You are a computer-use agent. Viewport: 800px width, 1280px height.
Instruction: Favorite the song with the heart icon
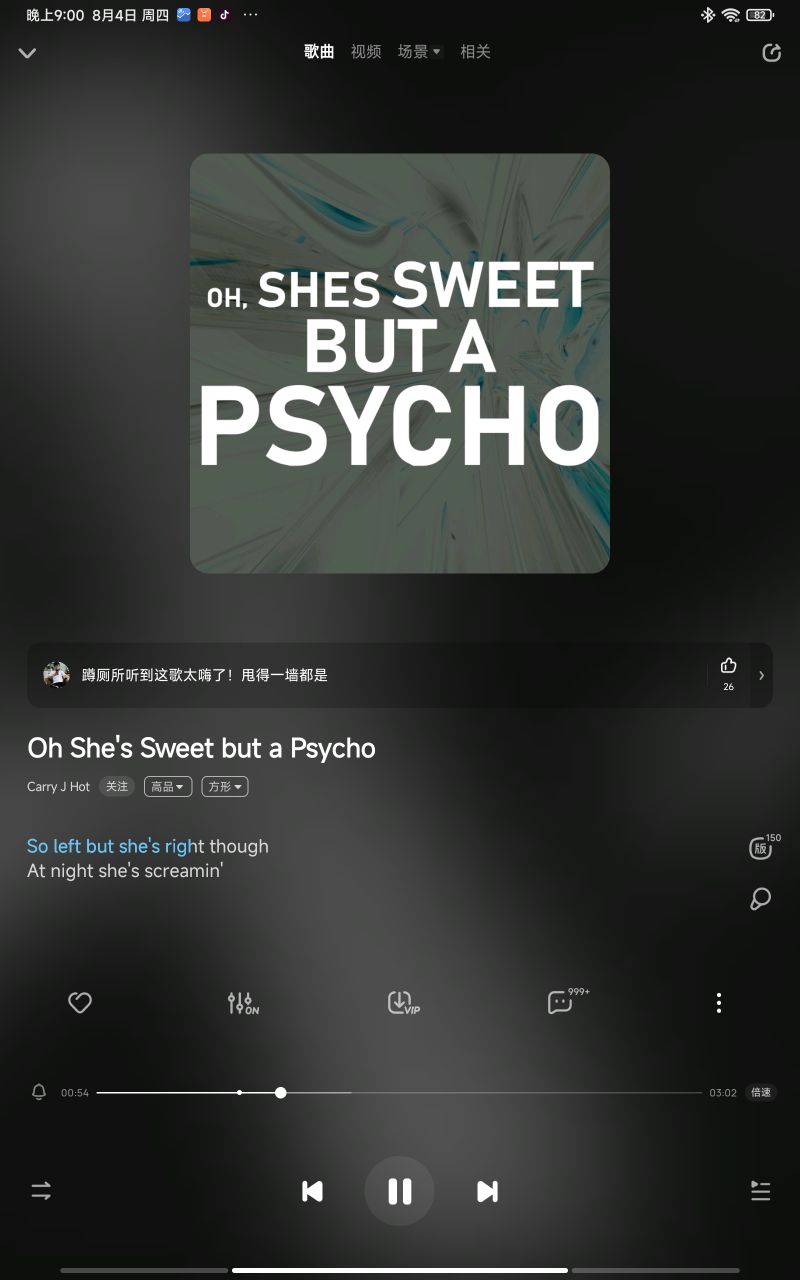pos(80,1002)
